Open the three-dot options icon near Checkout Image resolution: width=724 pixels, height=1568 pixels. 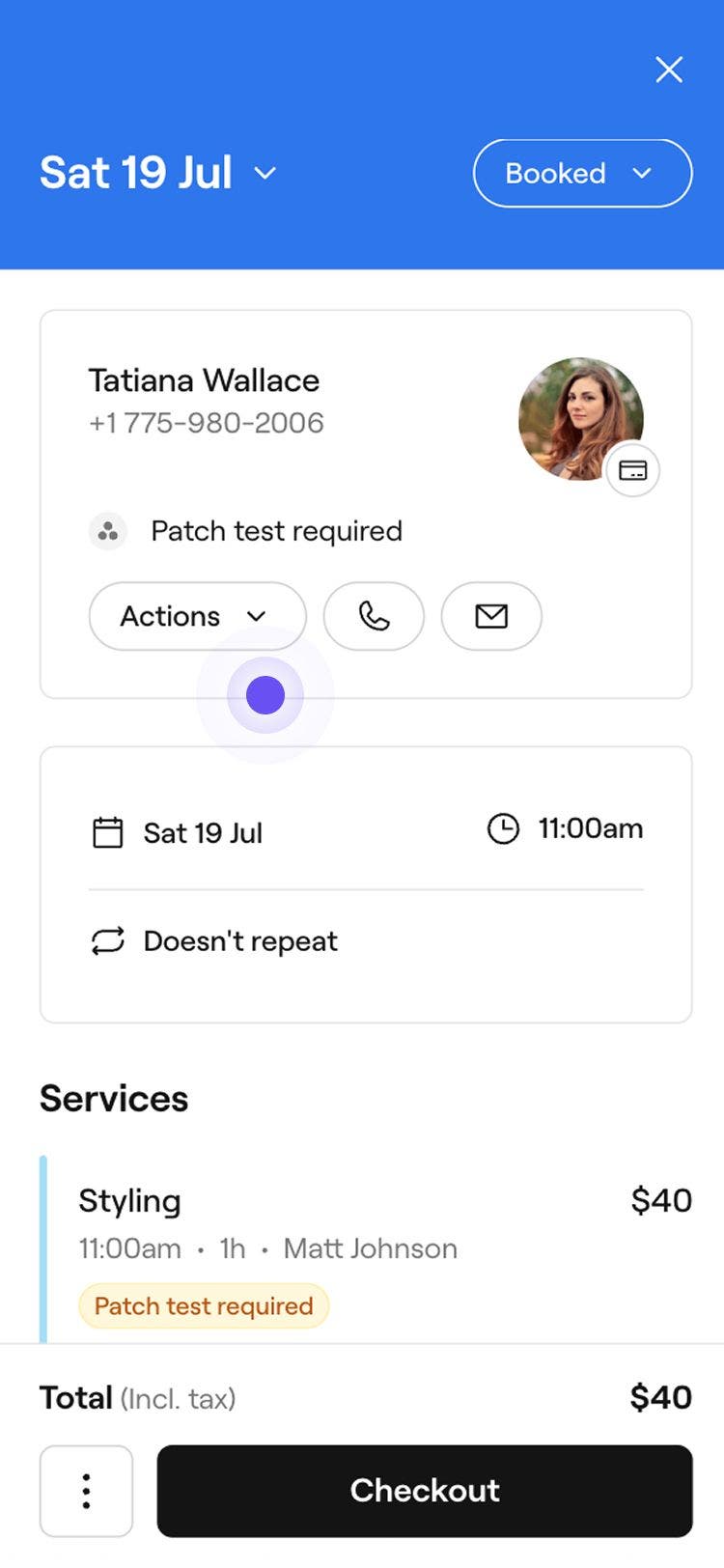point(86,1491)
